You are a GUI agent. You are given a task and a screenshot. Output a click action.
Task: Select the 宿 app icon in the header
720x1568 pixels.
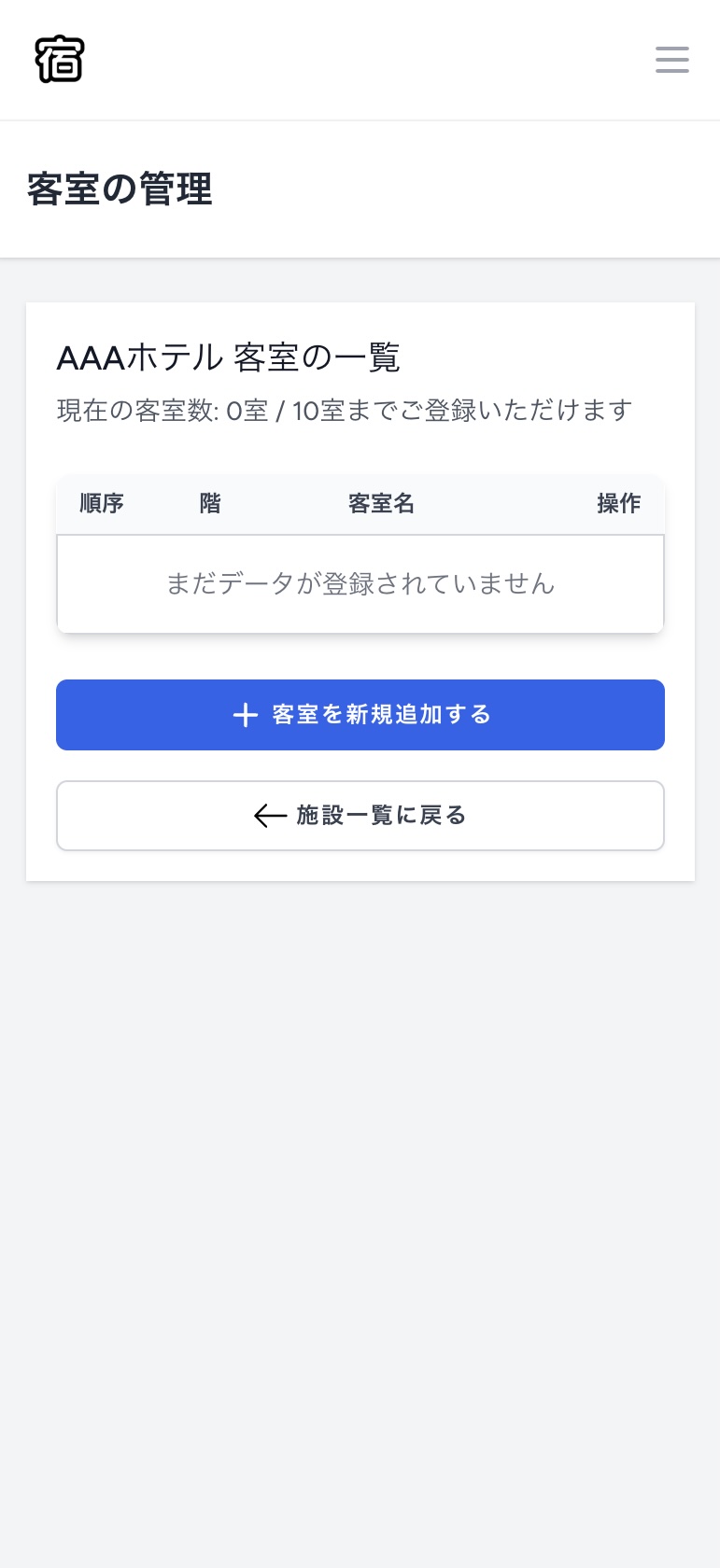click(60, 59)
